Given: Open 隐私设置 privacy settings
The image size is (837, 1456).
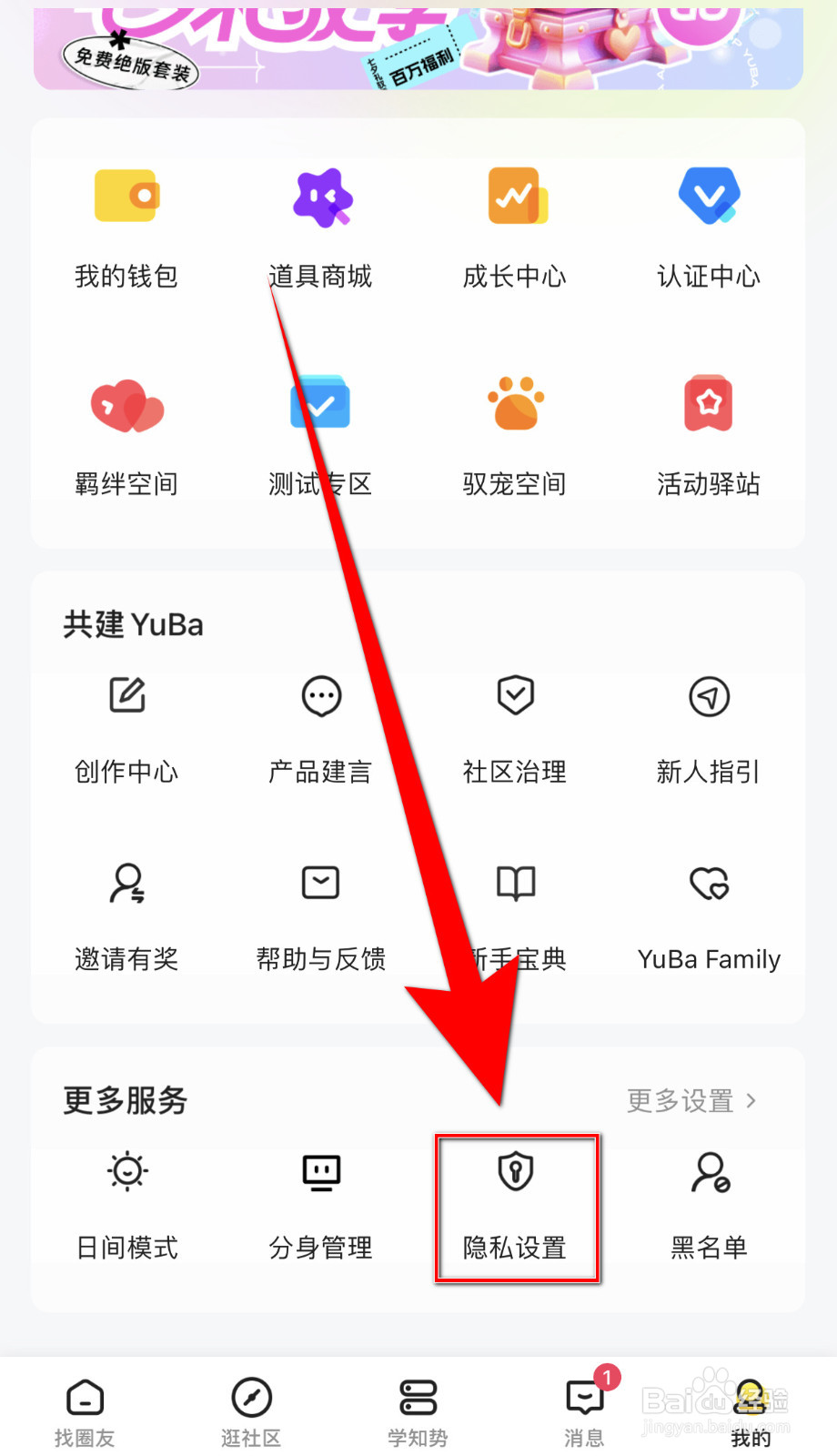Looking at the screenshot, I should point(515,1206).
